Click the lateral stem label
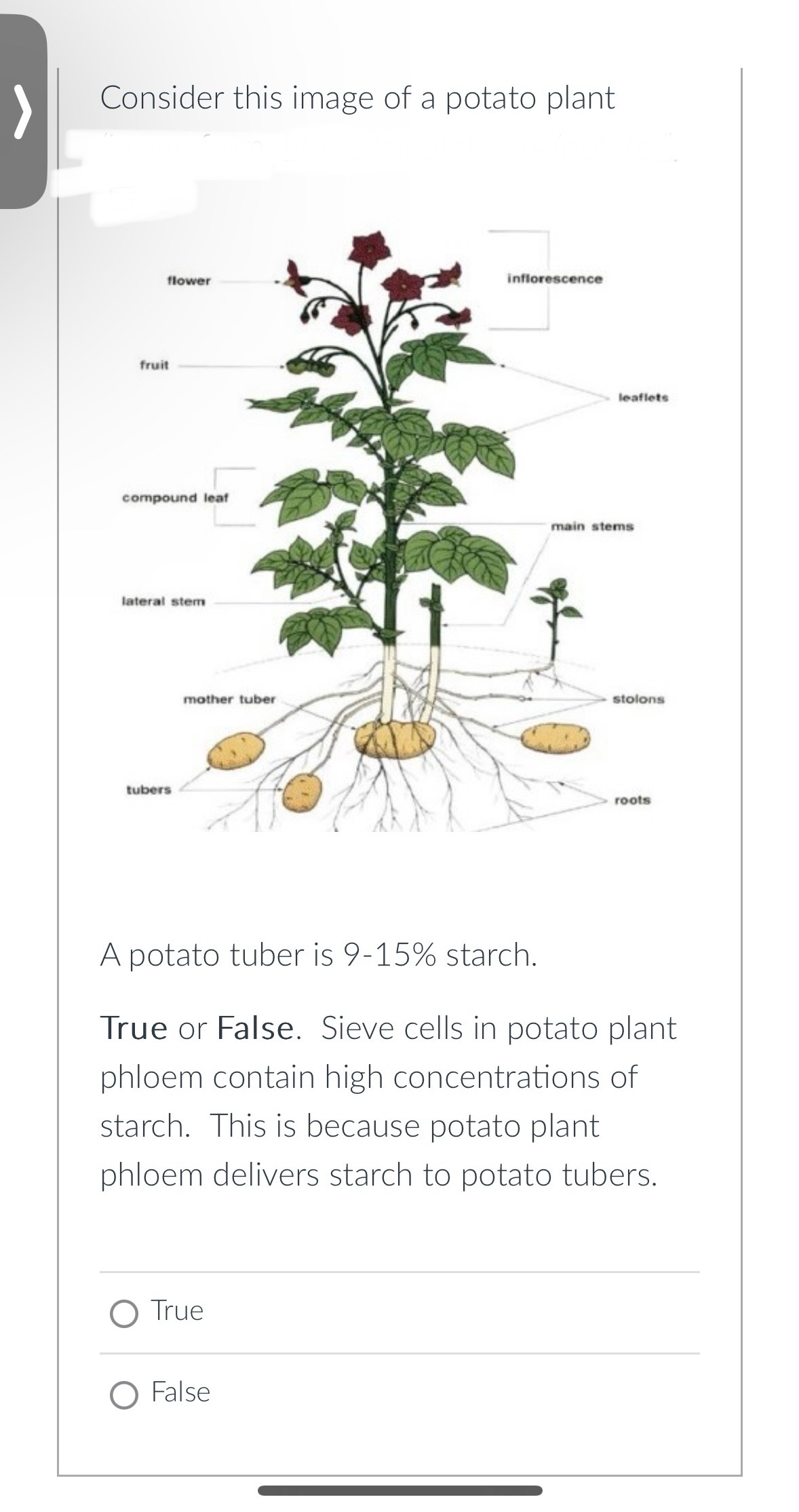The image size is (799, 1512). tap(163, 601)
